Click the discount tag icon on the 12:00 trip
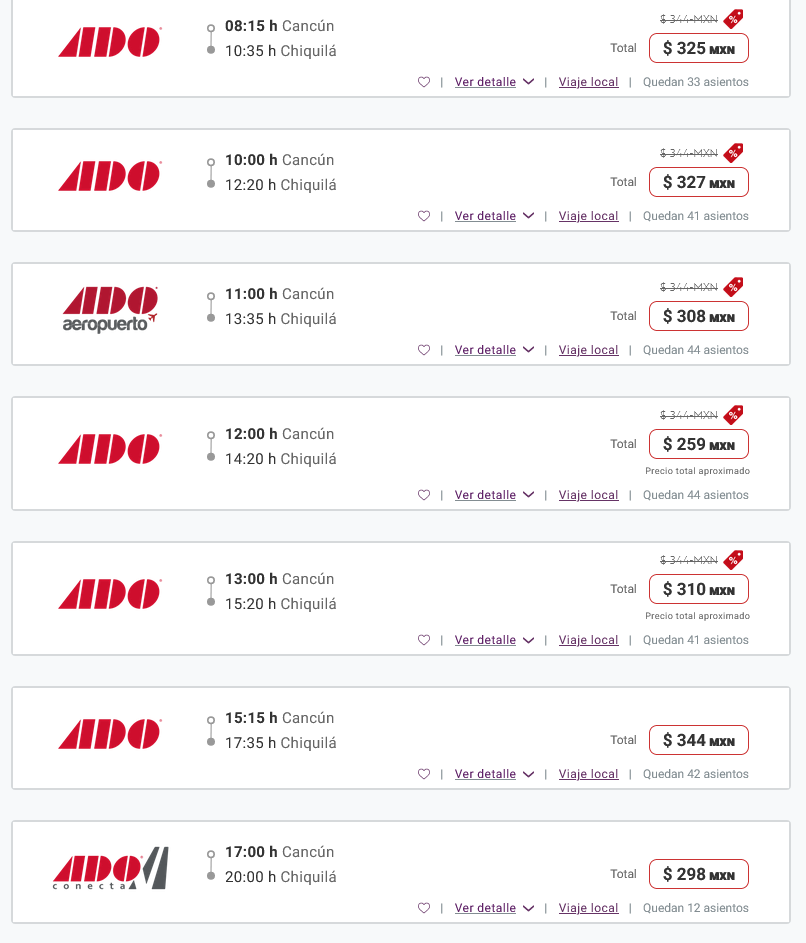Image resolution: width=806 pixels, height=943 pixels. (734, 415)
